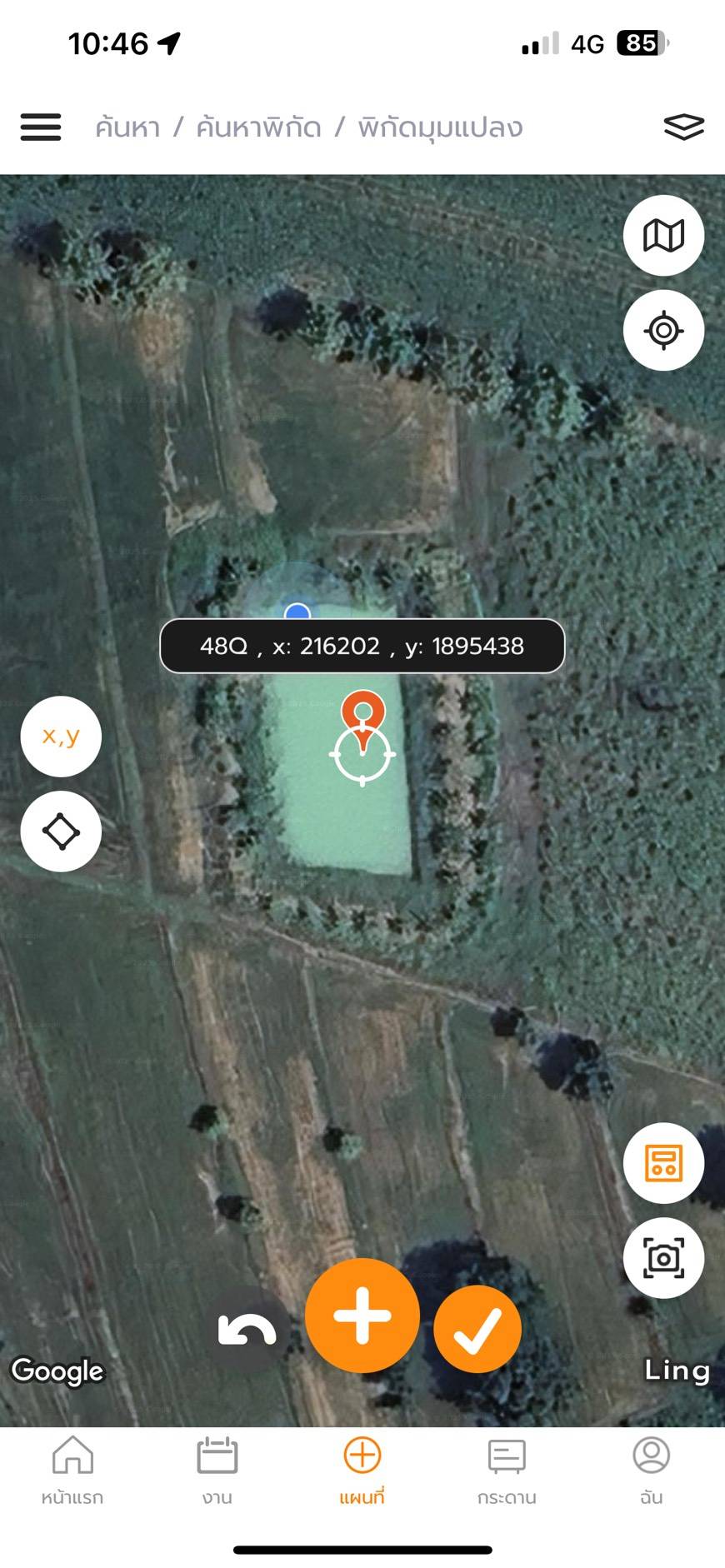Capture a map screenshot

(x=663, y=1258)
